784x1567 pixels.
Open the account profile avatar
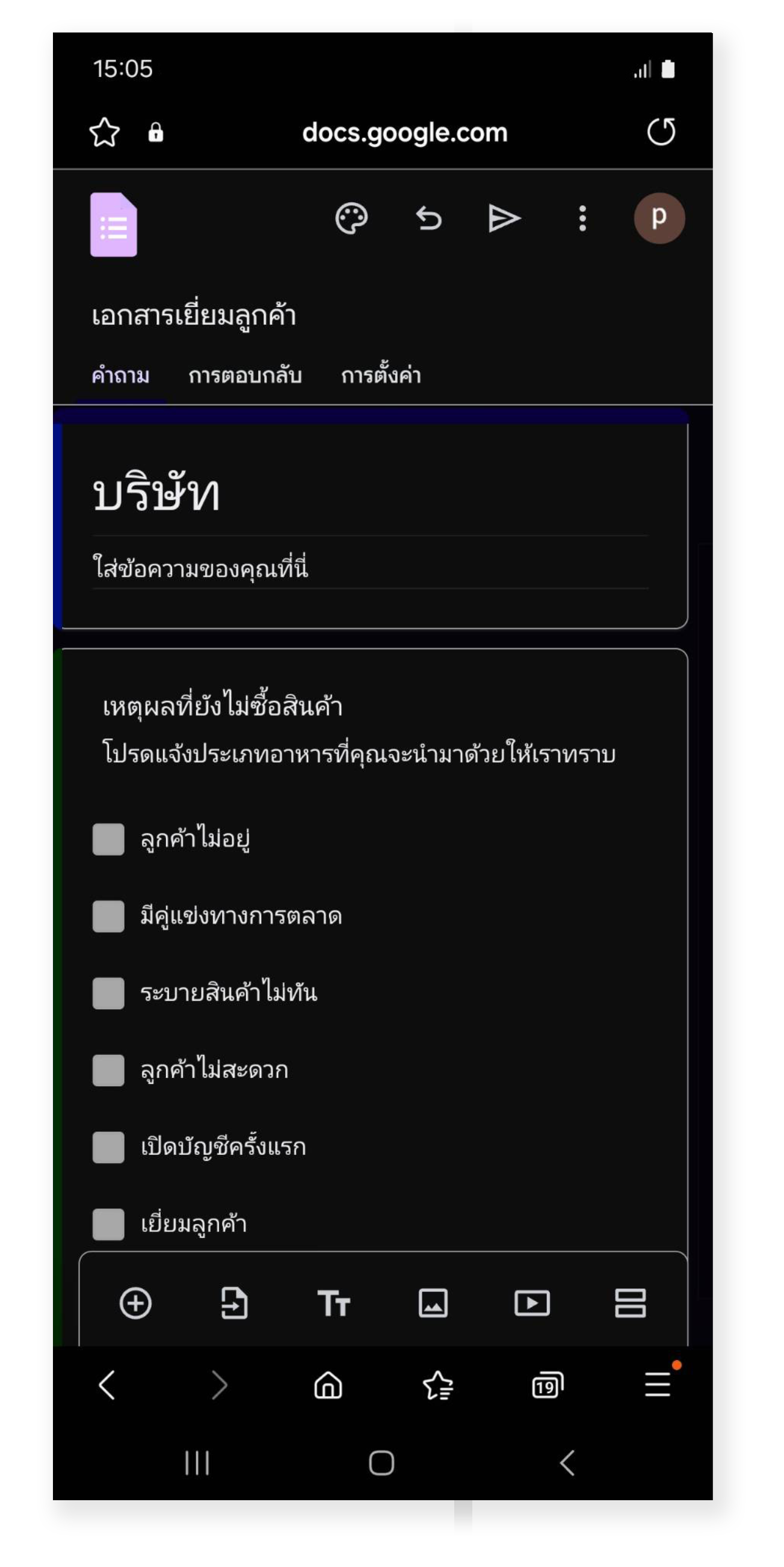(659, 218)
